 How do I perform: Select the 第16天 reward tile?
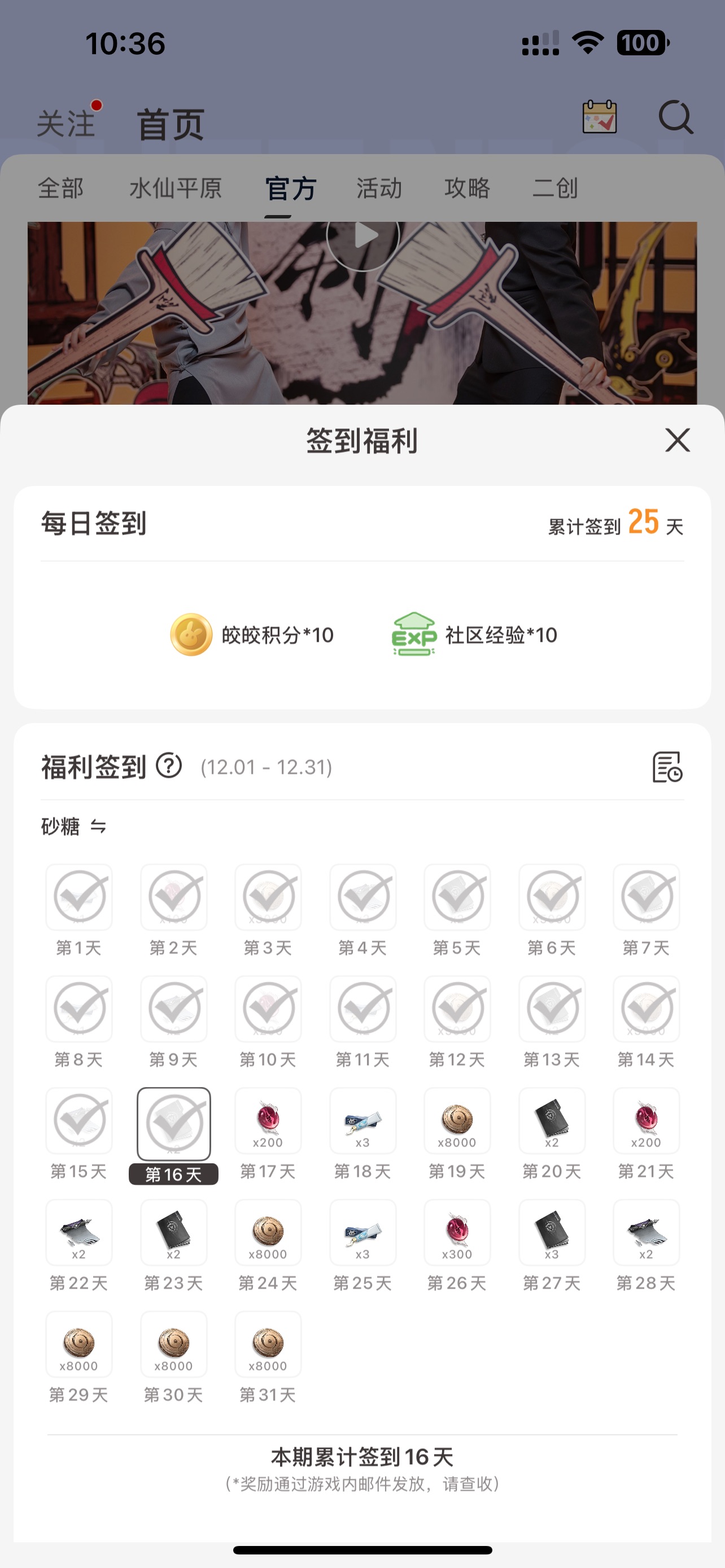point(174,1124)
